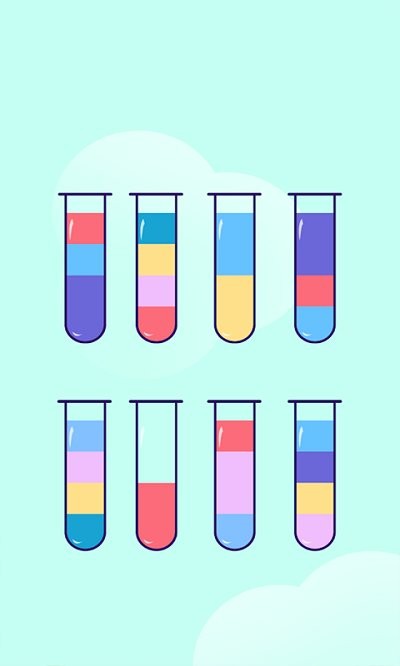This screenshot has height=666, width=400.
Task: Tap the tube with red over large pink
Action: coord(234,475)
